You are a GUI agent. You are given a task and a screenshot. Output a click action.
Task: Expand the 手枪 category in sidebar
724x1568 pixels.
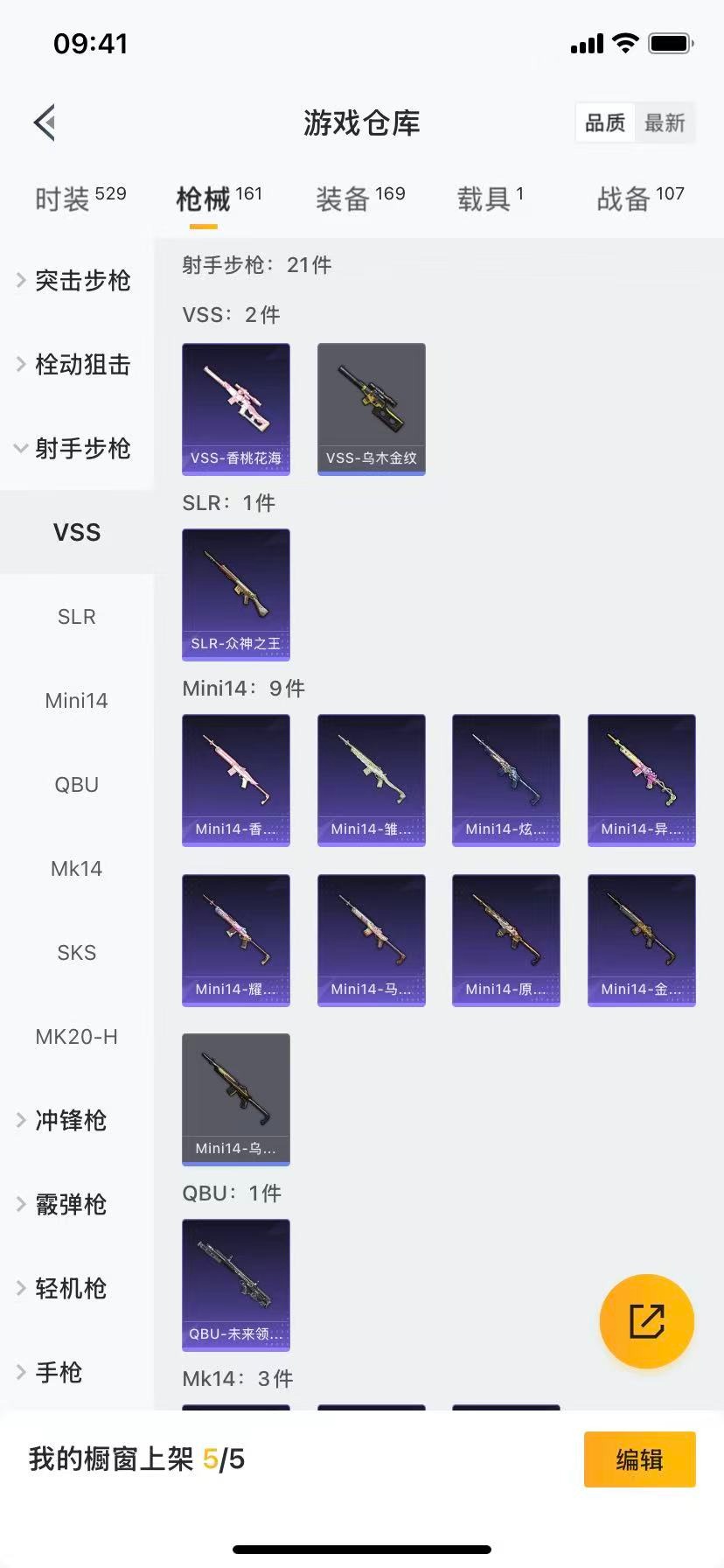(59, 1372)
